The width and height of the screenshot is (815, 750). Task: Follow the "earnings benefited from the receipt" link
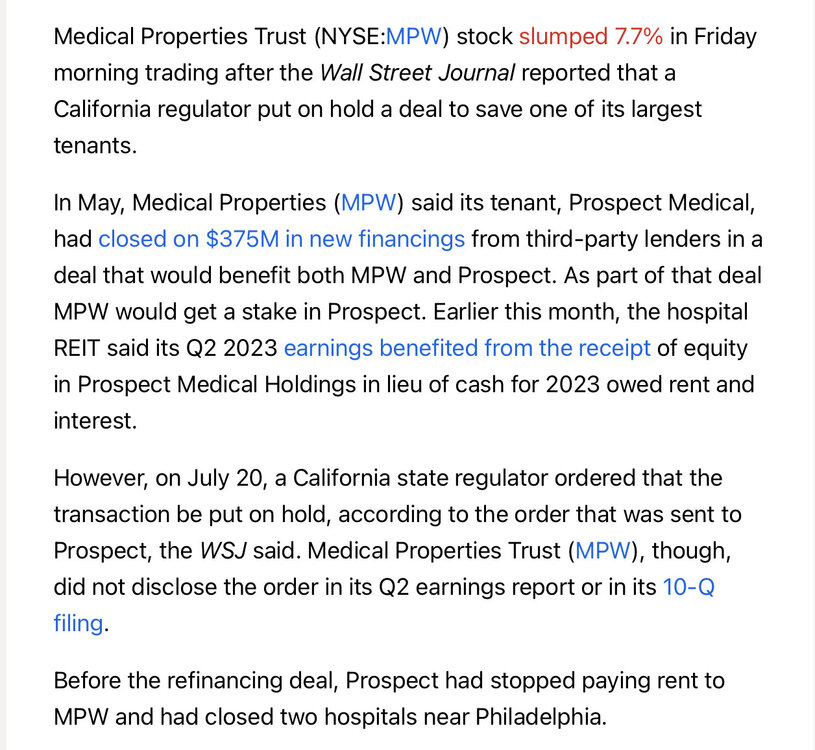[x=467, y=348]
